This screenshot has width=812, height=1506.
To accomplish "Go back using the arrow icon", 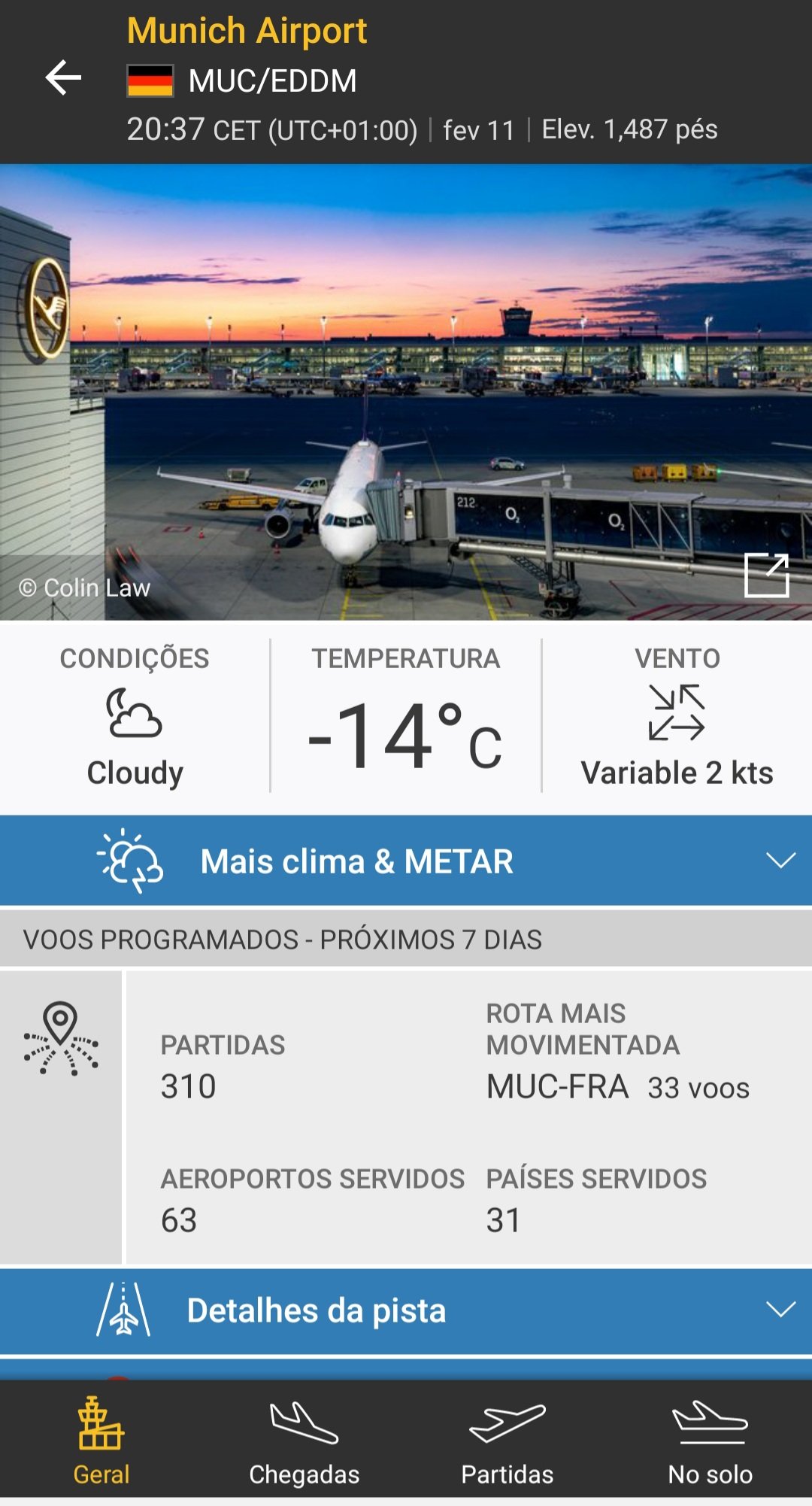I will pyautogui.click(x=63, y=78).
